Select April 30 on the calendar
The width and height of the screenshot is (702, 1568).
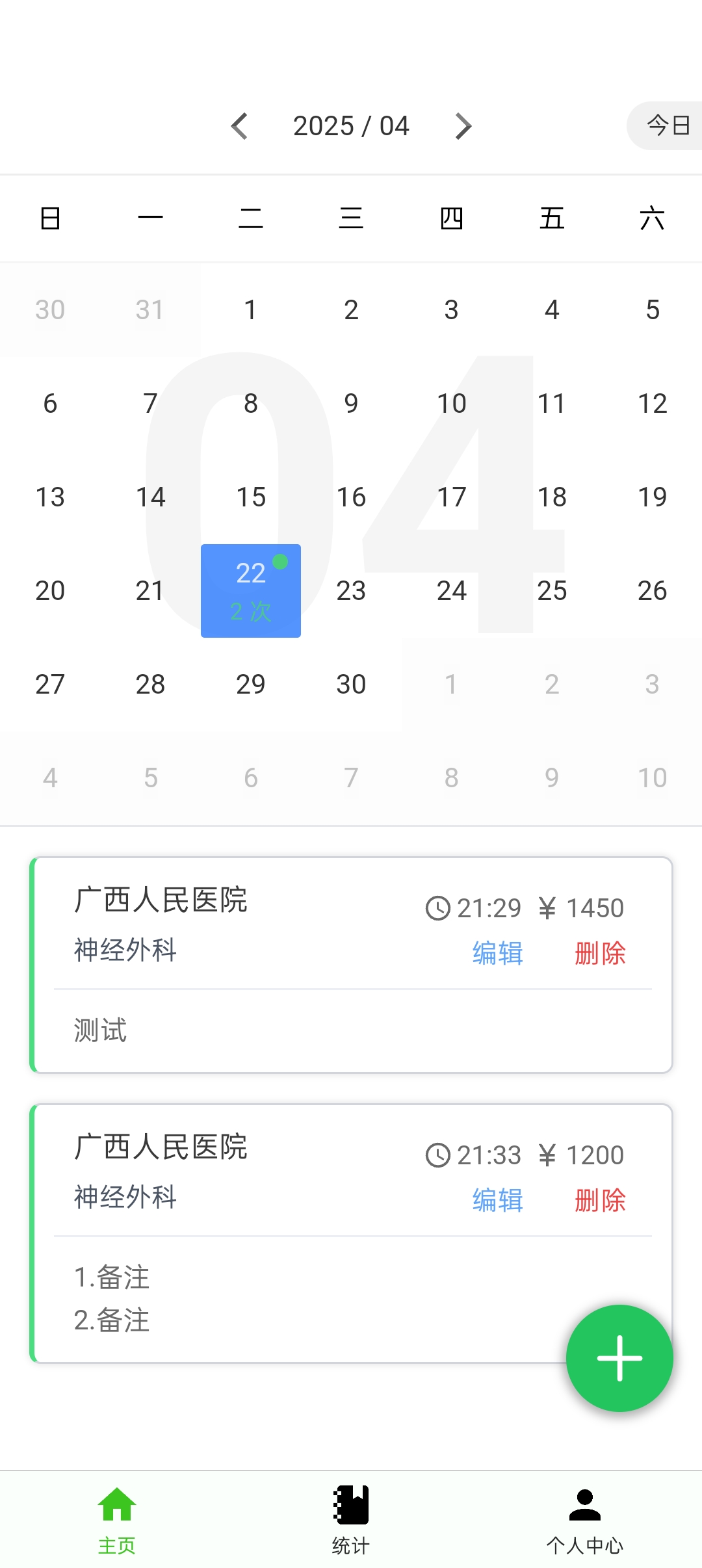pyautogui.click(x=351, y=685)
